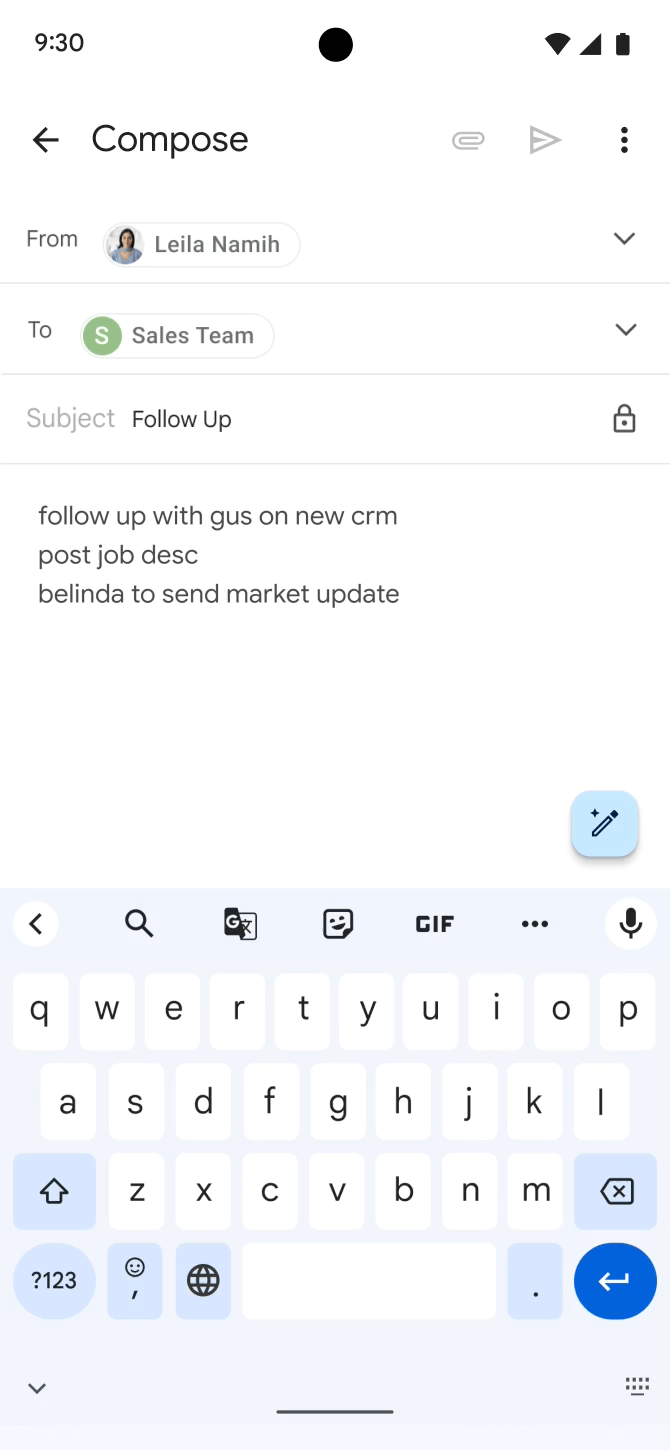Open keyboard search tool

139,924
